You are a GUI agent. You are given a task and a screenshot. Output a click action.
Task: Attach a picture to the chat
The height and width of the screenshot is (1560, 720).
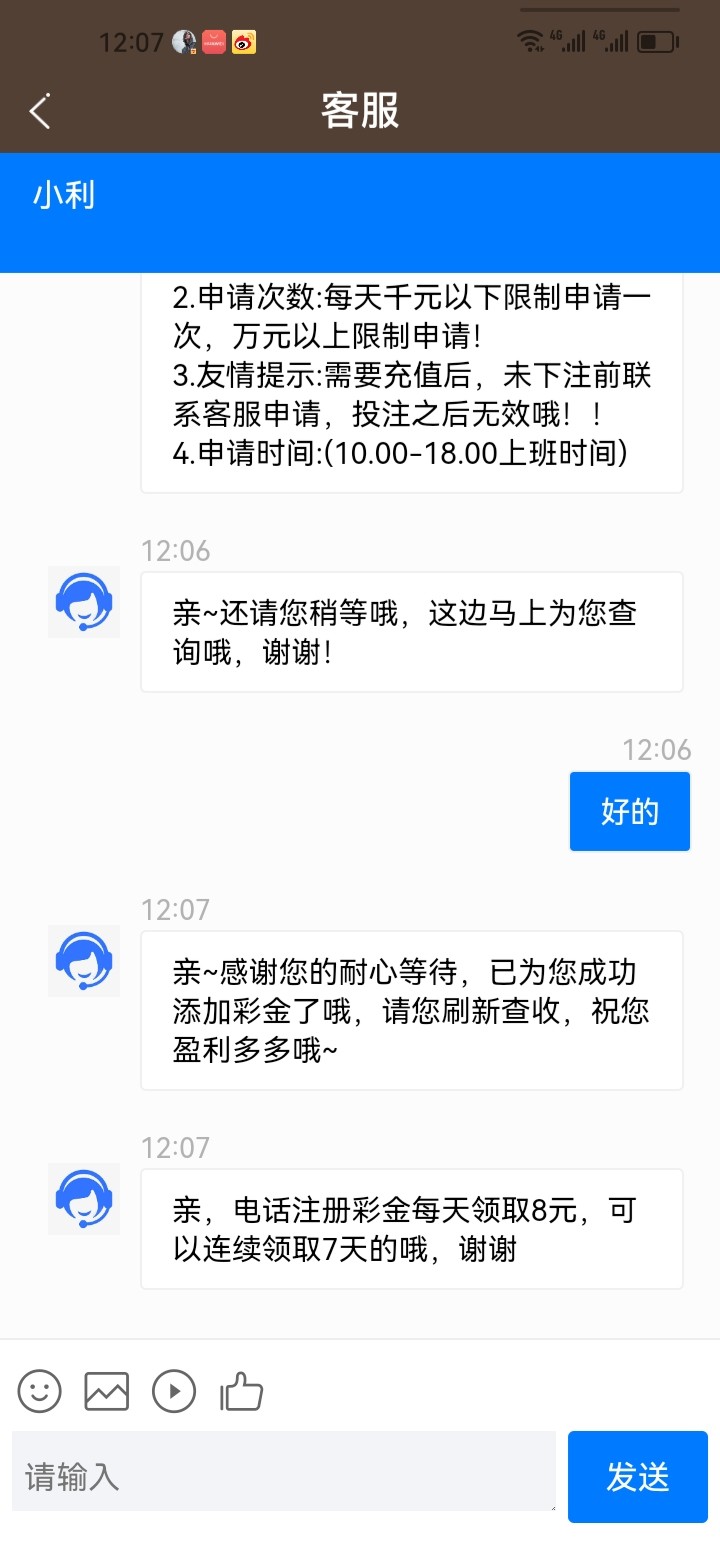pos(107,1391)
